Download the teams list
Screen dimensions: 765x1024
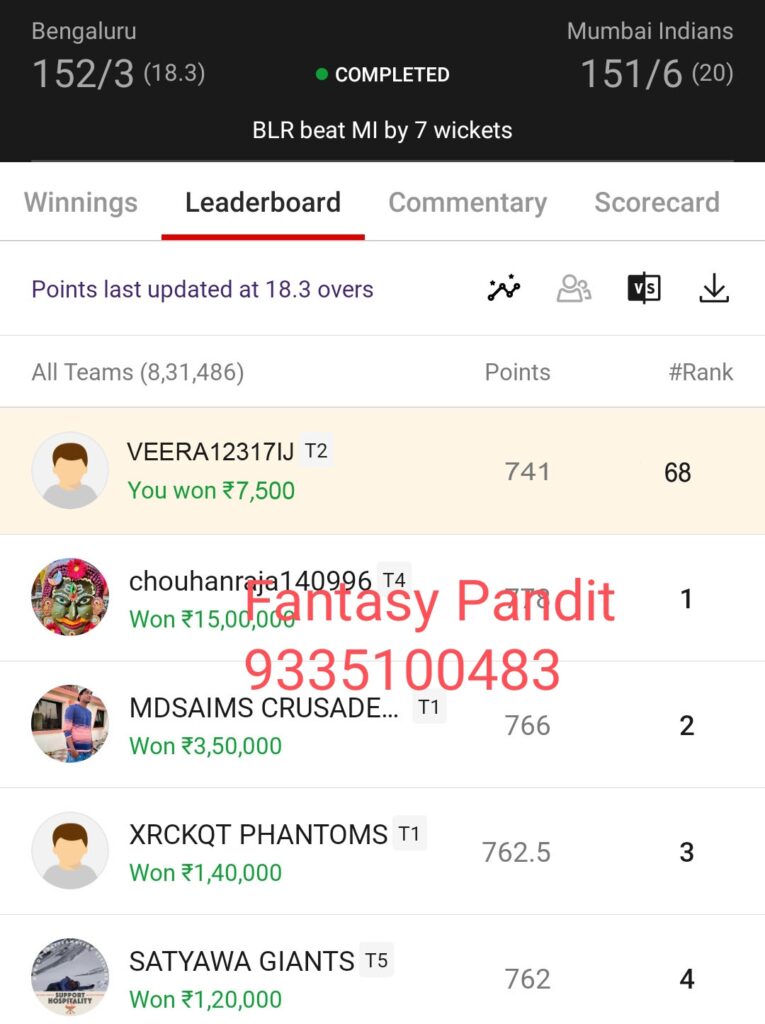pyautogui.click(x=713, y=289)
